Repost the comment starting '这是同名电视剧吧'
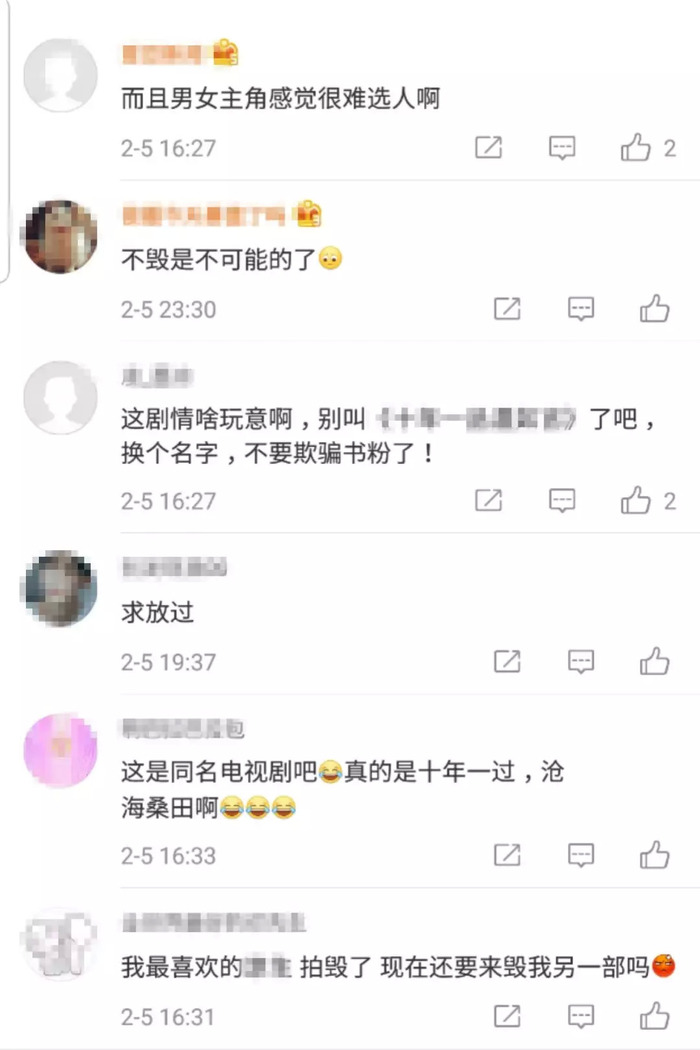 click(508, 855)
